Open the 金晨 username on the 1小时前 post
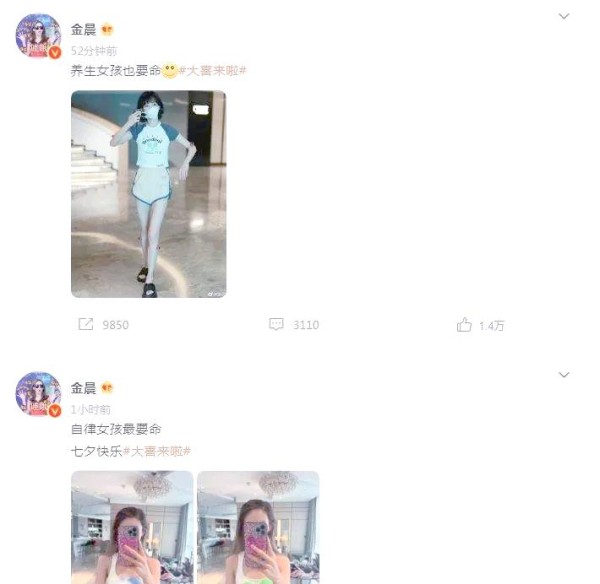The image size is (600, 584). pyautogui.click(x=83, y=388)
